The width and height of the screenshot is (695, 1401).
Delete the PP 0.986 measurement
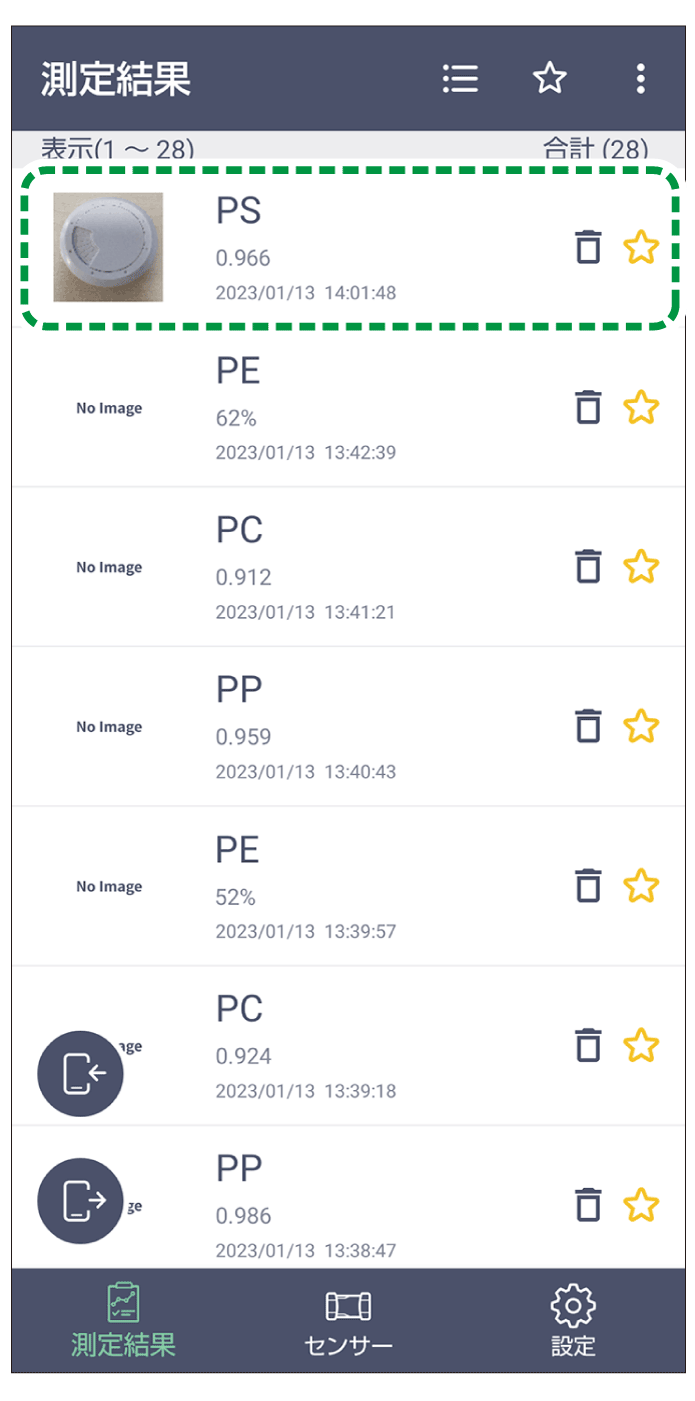[x=589, y=1205]
